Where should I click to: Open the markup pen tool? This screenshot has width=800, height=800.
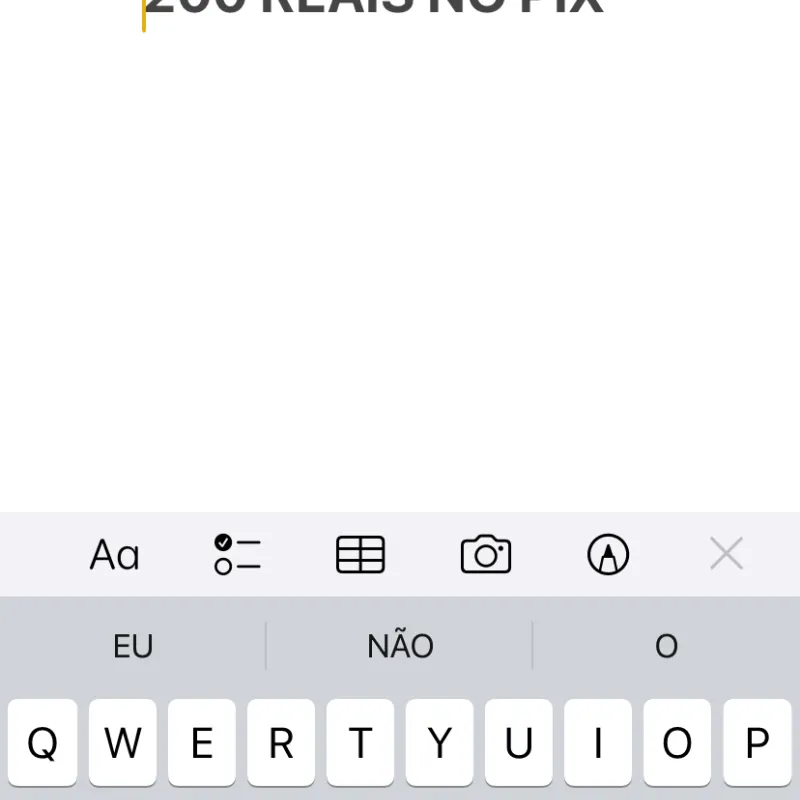pyautogui.click(x=608, y=554)
